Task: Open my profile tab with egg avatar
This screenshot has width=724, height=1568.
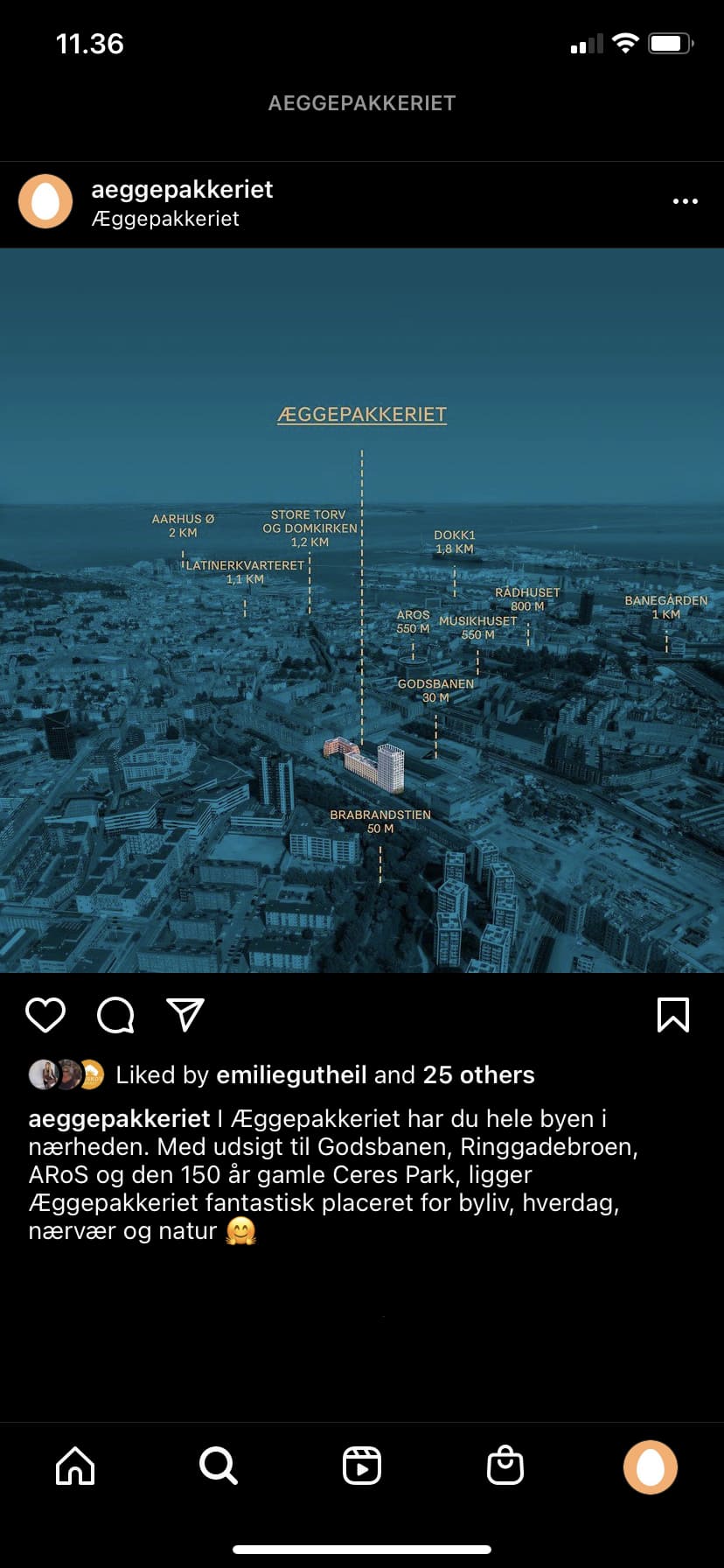Action: [x=650, y=1466]
